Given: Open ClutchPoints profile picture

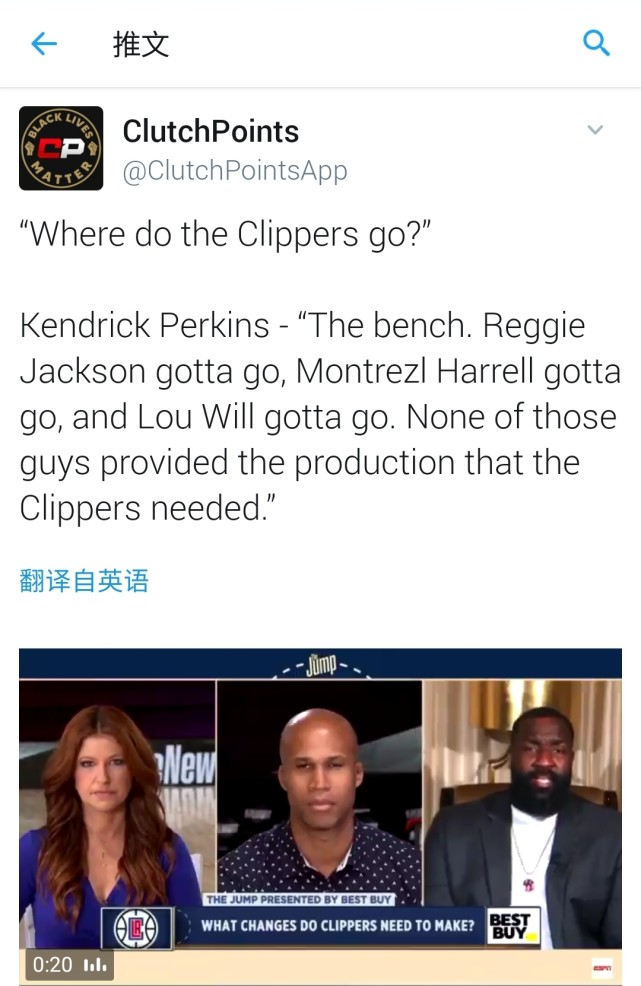Looking at the screenshot, I should [x=61, y=148].
